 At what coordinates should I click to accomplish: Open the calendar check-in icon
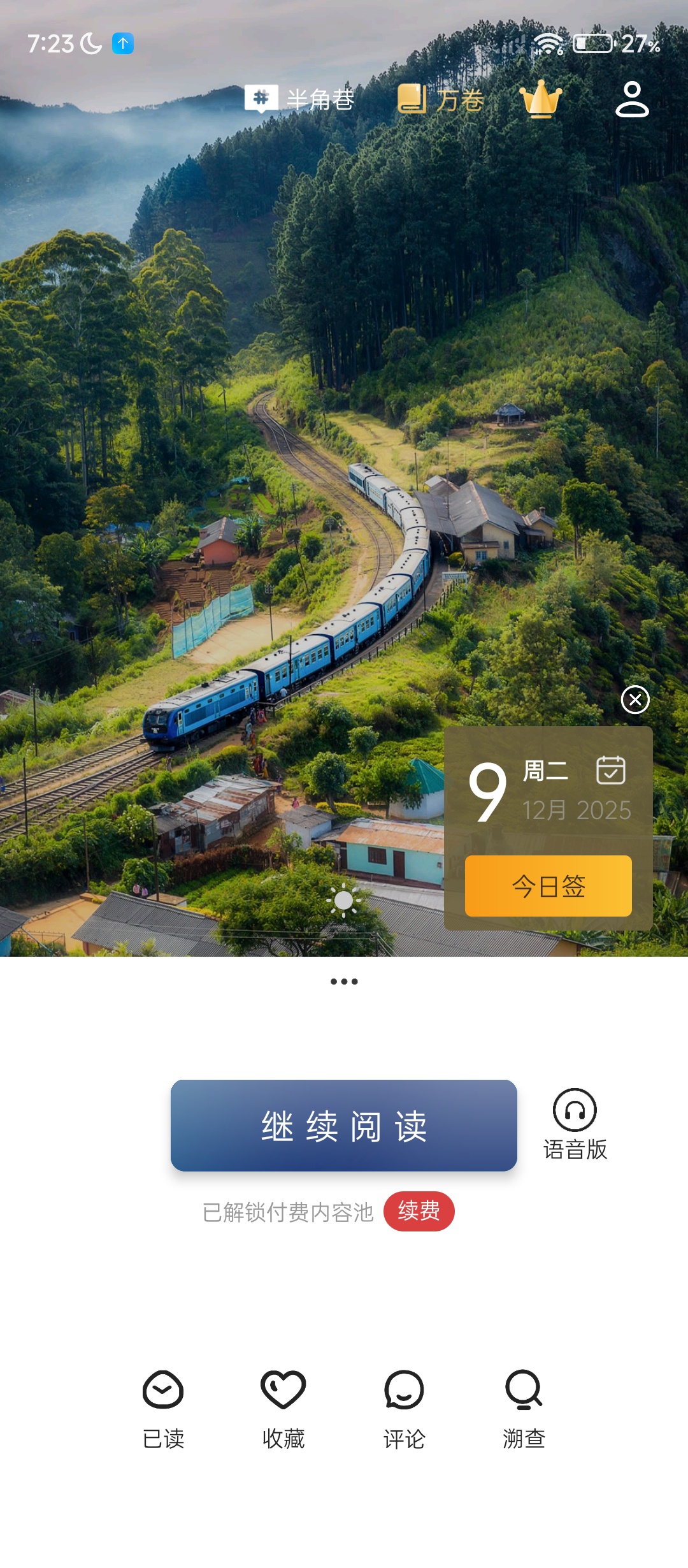pos(610,770)
